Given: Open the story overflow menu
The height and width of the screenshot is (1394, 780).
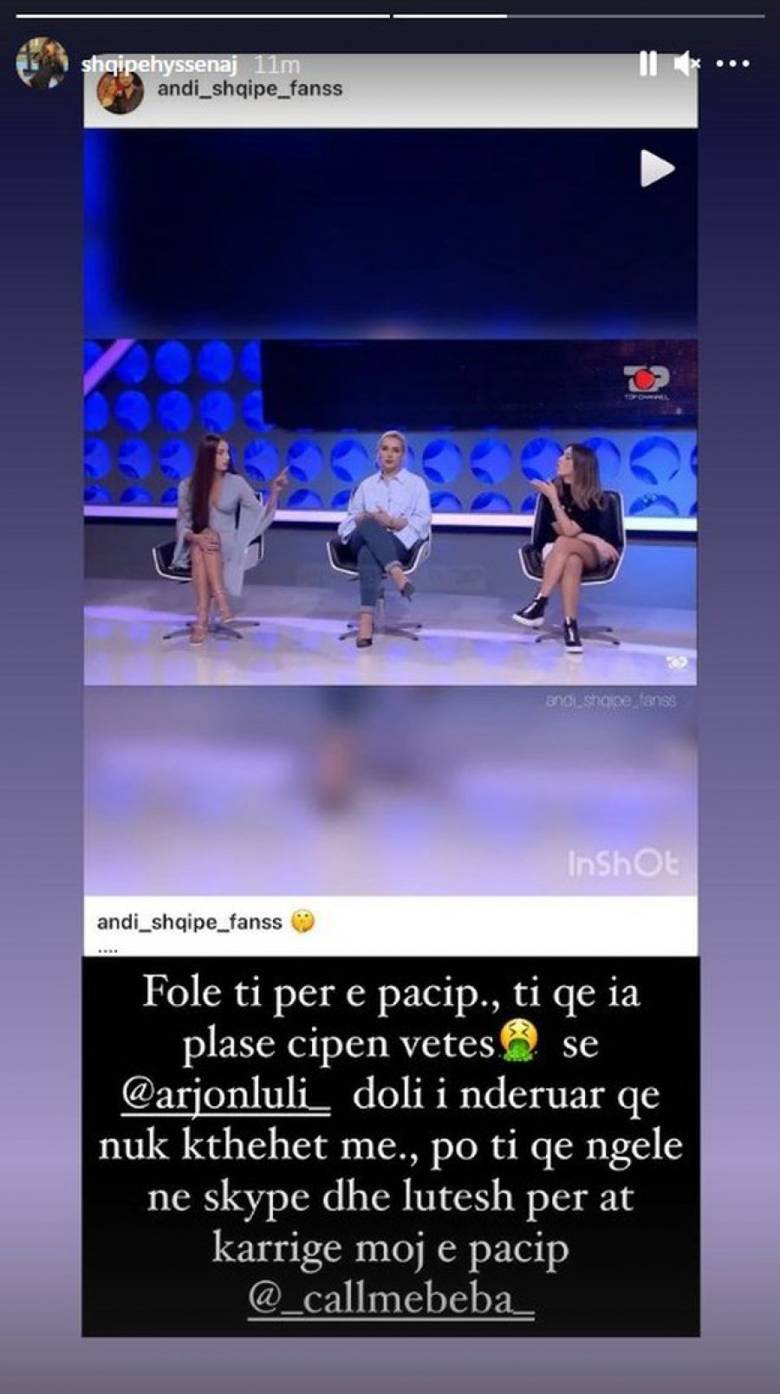Looking at the screenshot, I should 732,64.
